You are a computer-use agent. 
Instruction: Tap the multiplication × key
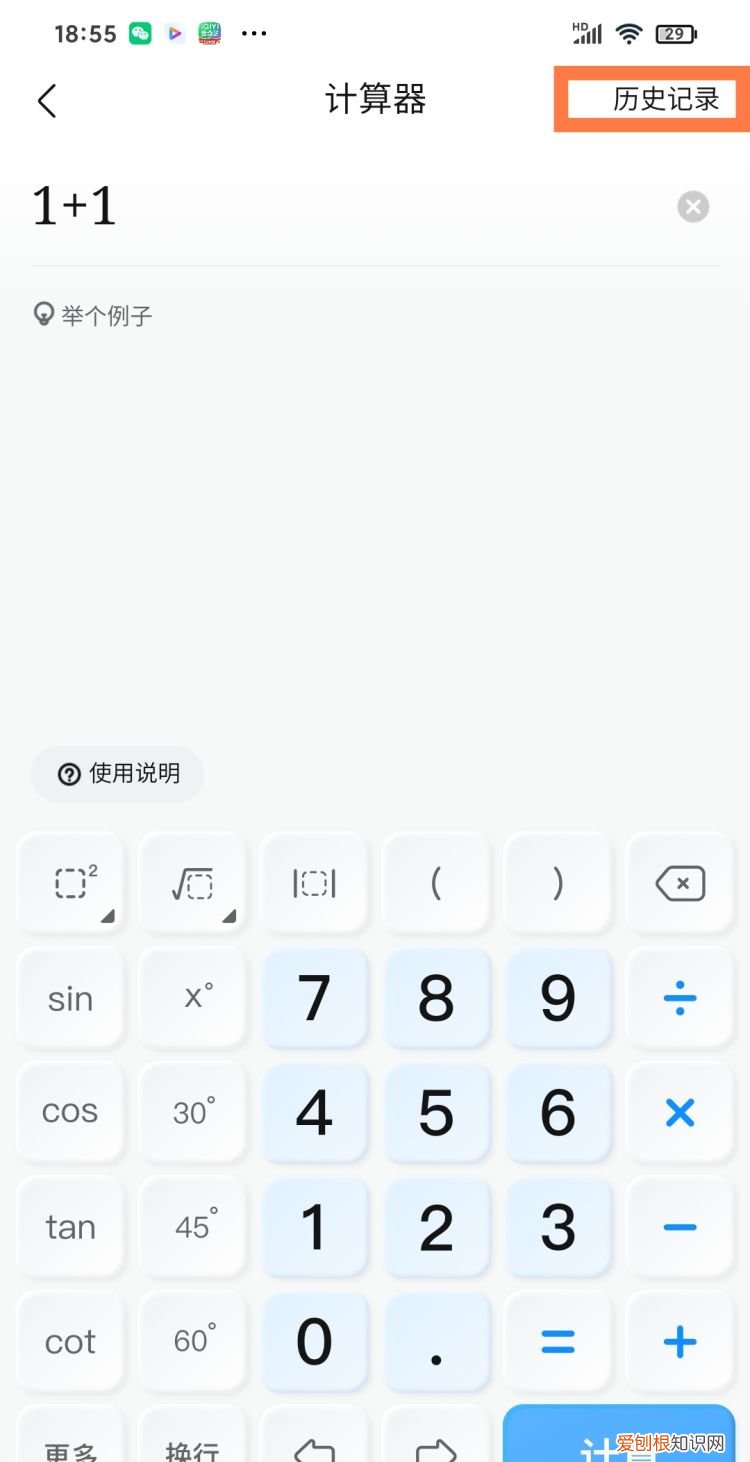[x=679, y=1112]
